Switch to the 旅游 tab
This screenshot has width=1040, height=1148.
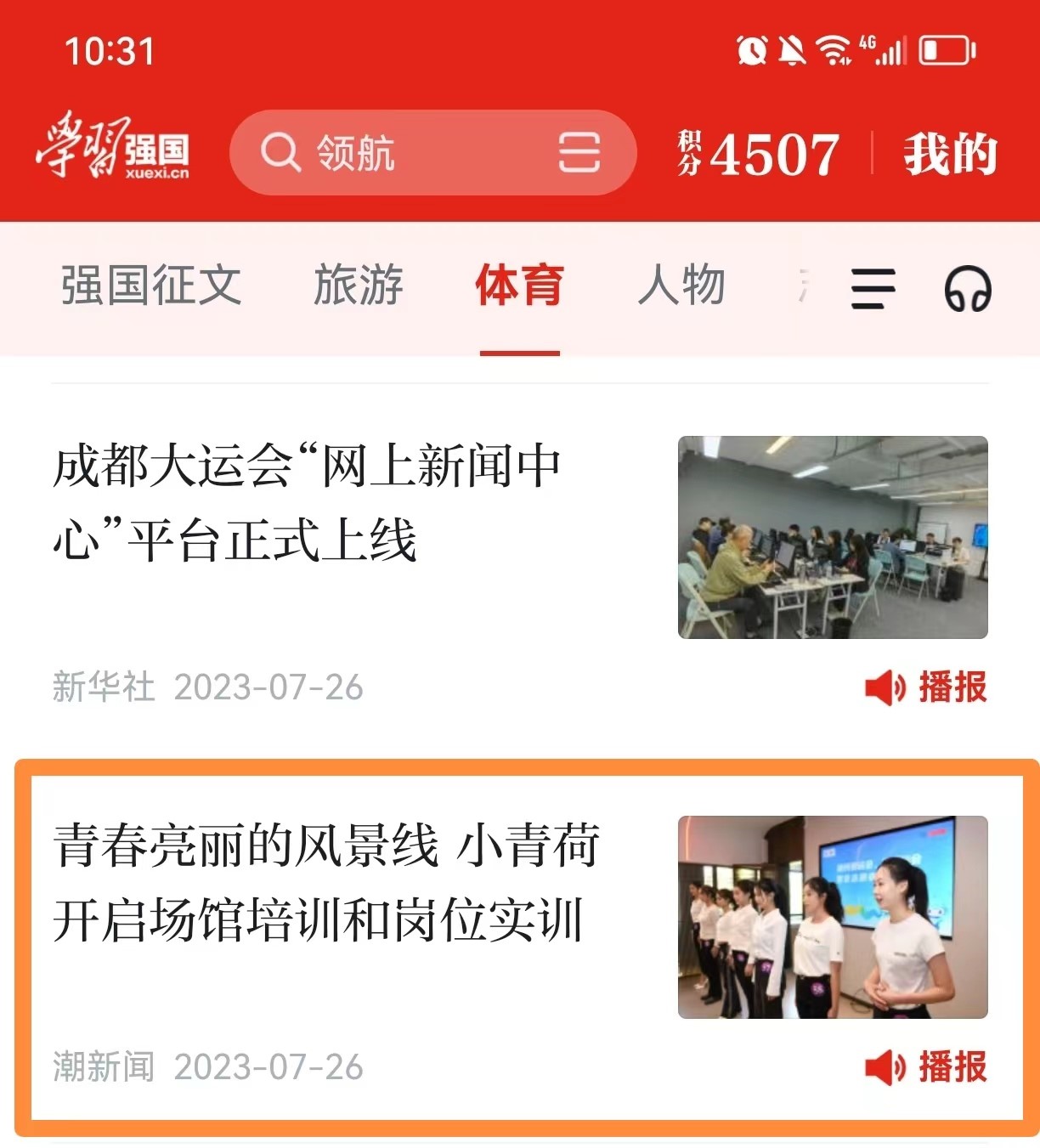[x=358, y=286]
